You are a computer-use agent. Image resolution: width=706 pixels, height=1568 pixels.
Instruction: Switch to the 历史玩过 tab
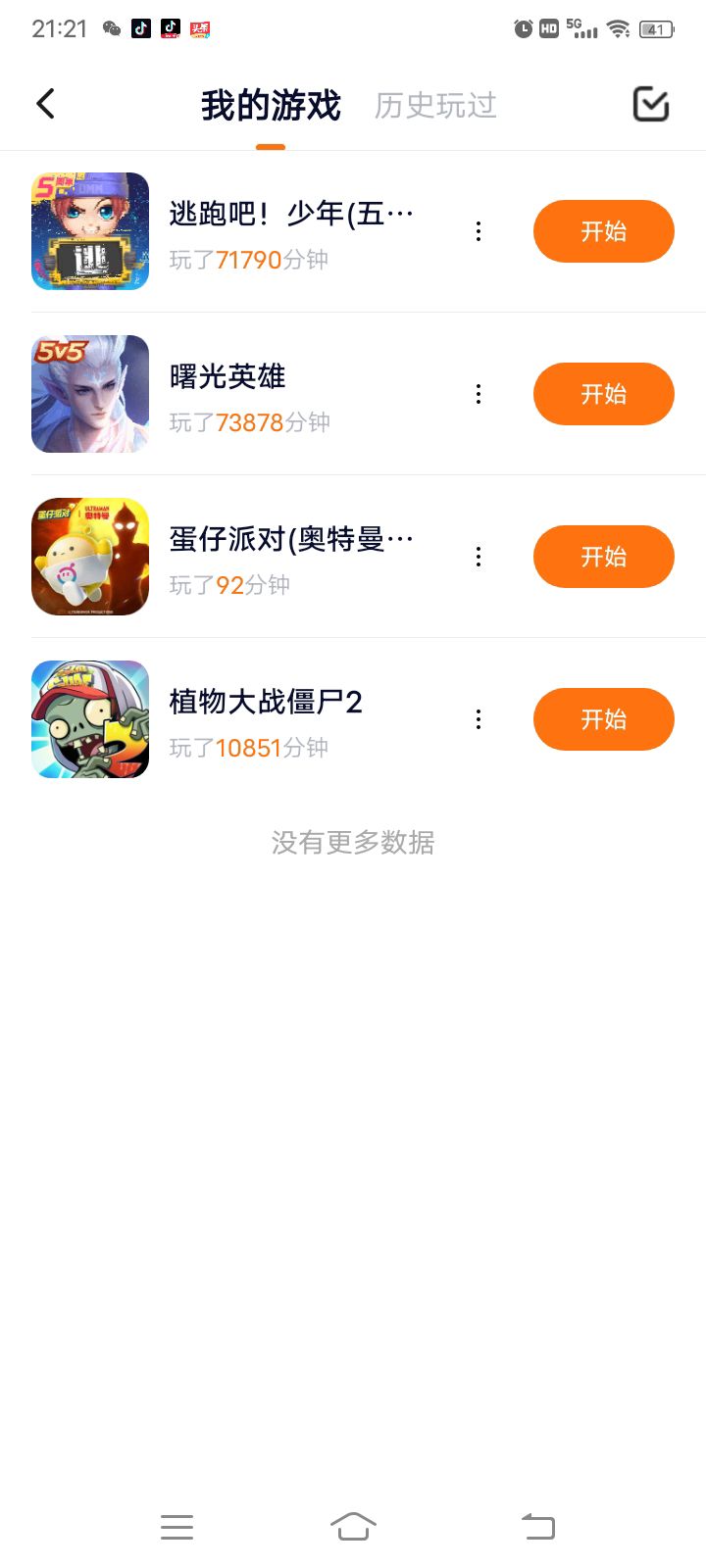pos(435,106)
